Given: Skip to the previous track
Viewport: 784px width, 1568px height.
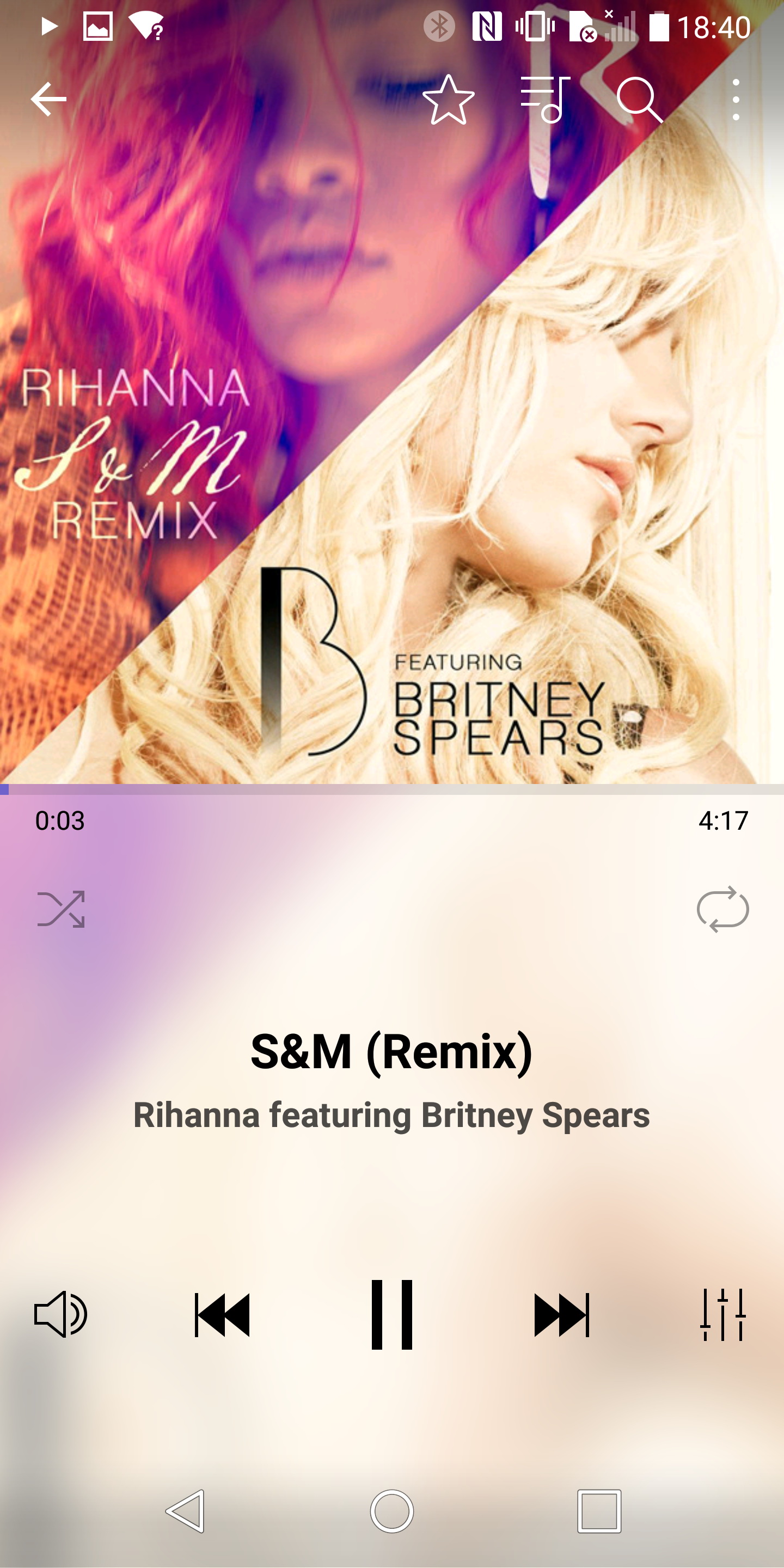Looking at the screenshot, I should point(222,1315).
